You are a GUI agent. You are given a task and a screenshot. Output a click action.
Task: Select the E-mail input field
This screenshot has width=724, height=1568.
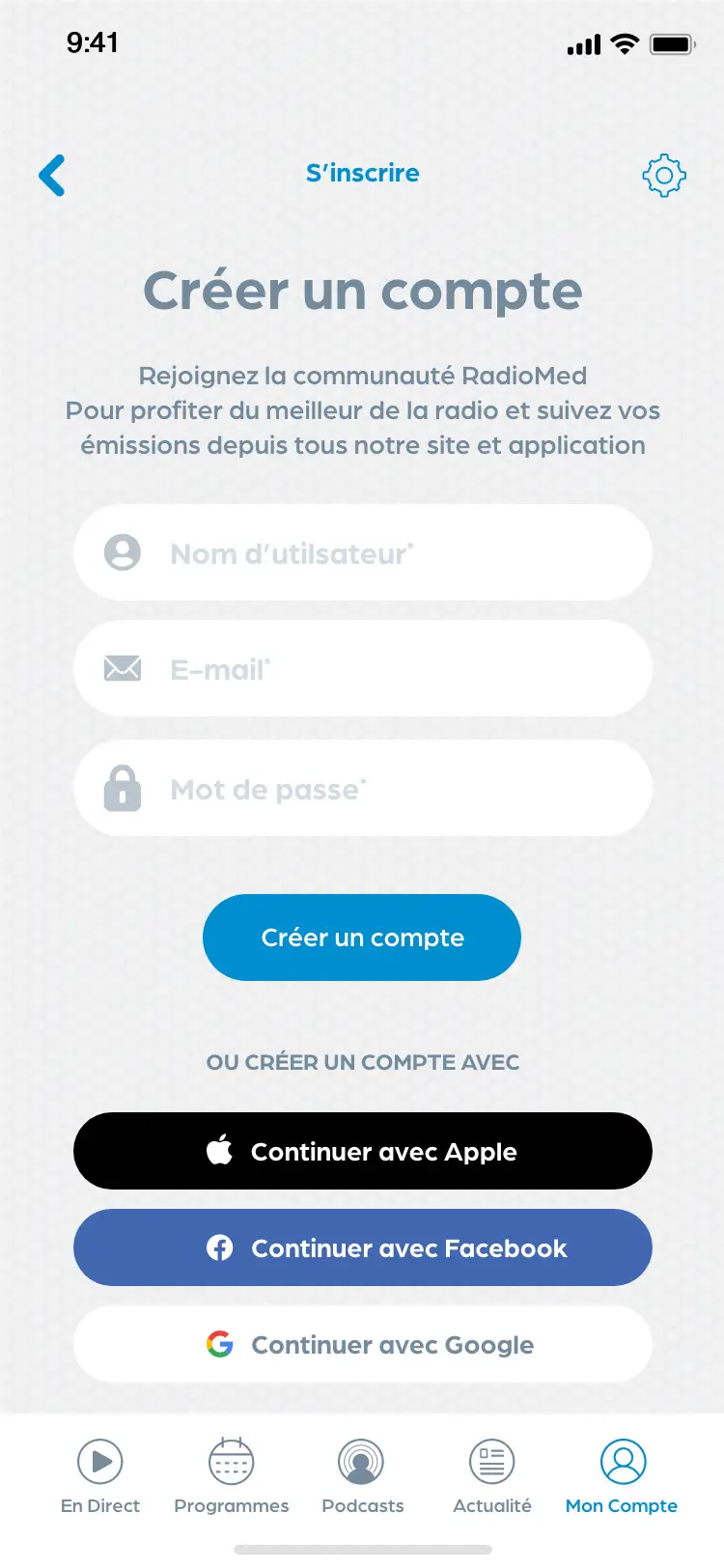click(363, 669)
